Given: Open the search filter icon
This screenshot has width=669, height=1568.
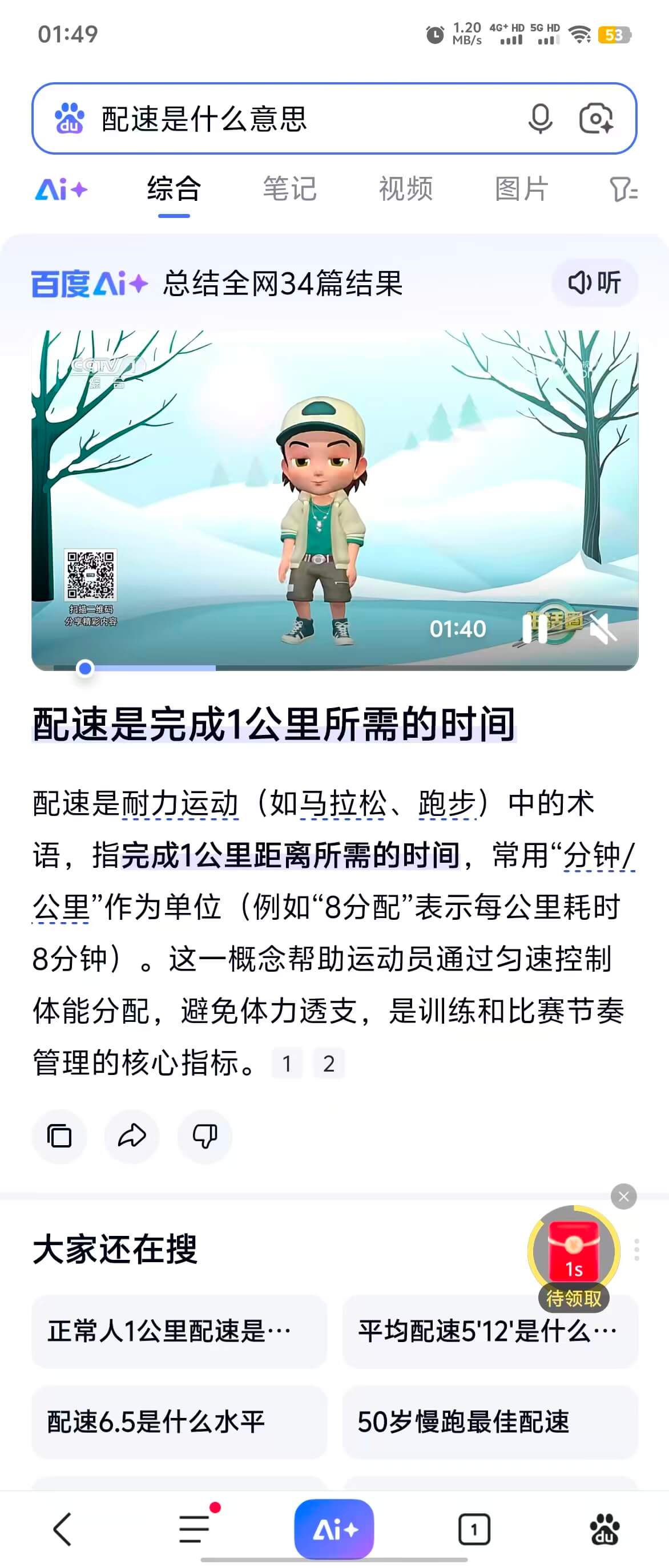Looking at the screenshot, I should [623, 190].
